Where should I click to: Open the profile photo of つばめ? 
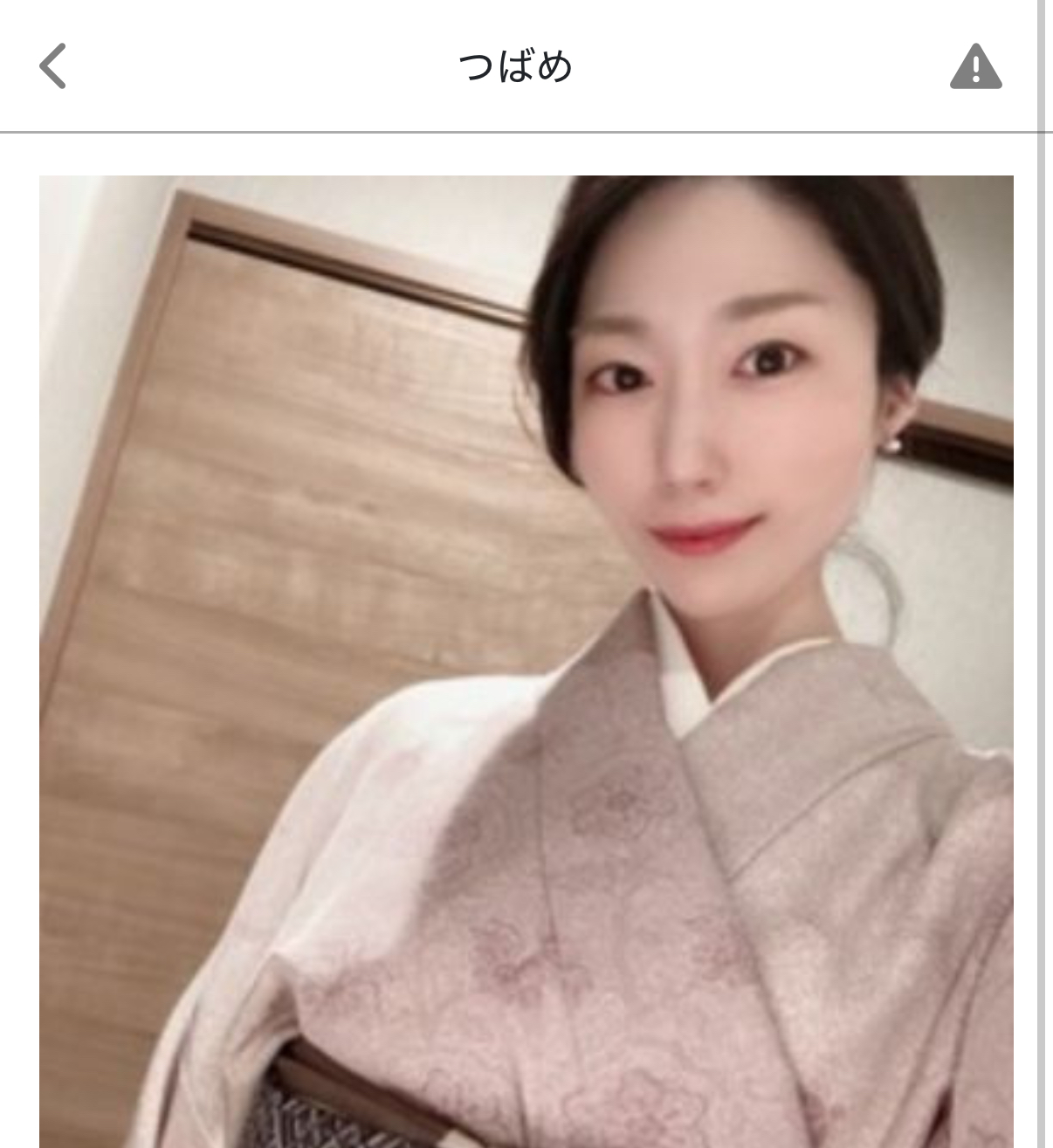[526, 662]
